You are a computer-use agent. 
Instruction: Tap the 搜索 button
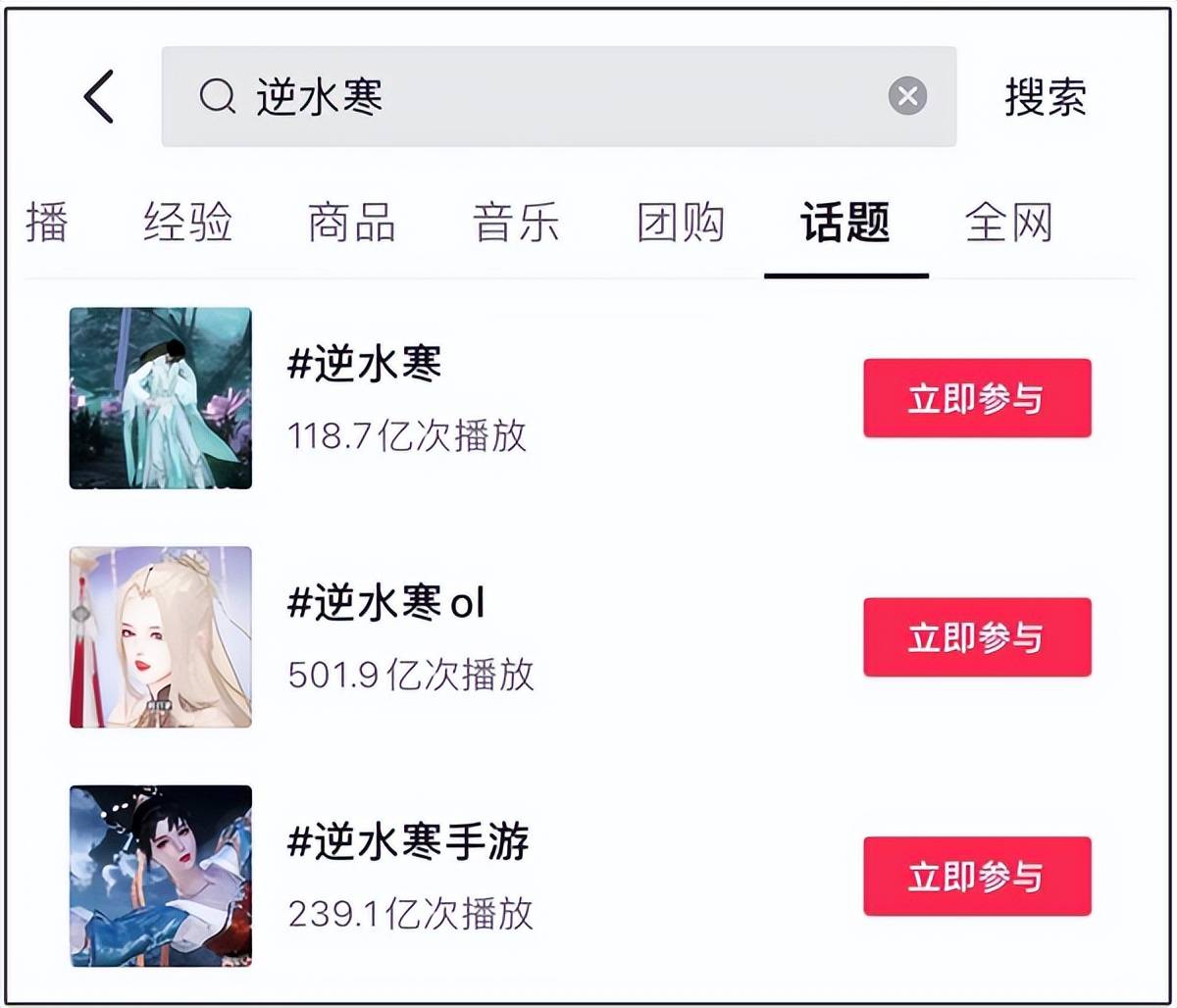tap(1045, 97)
